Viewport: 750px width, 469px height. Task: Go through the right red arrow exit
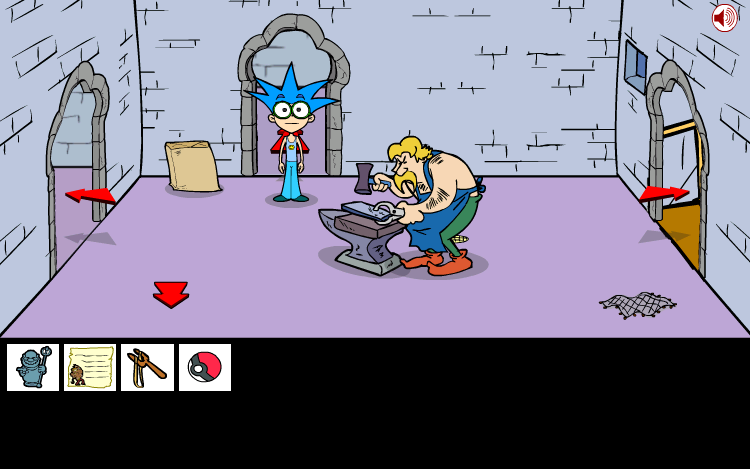[663, 193]
